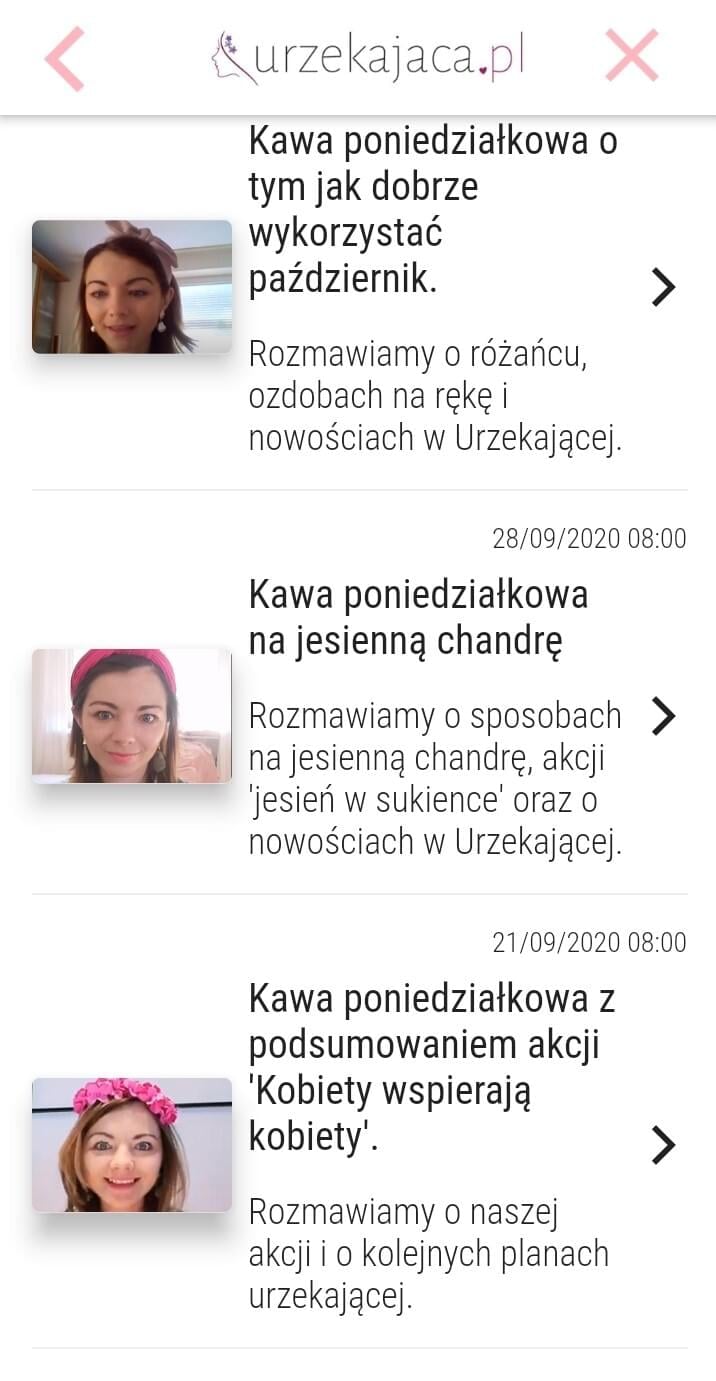Open the thumbnail for the jesienną chandrę episode
This screenshot has width=716, height=1381.
tap(132, 716)
